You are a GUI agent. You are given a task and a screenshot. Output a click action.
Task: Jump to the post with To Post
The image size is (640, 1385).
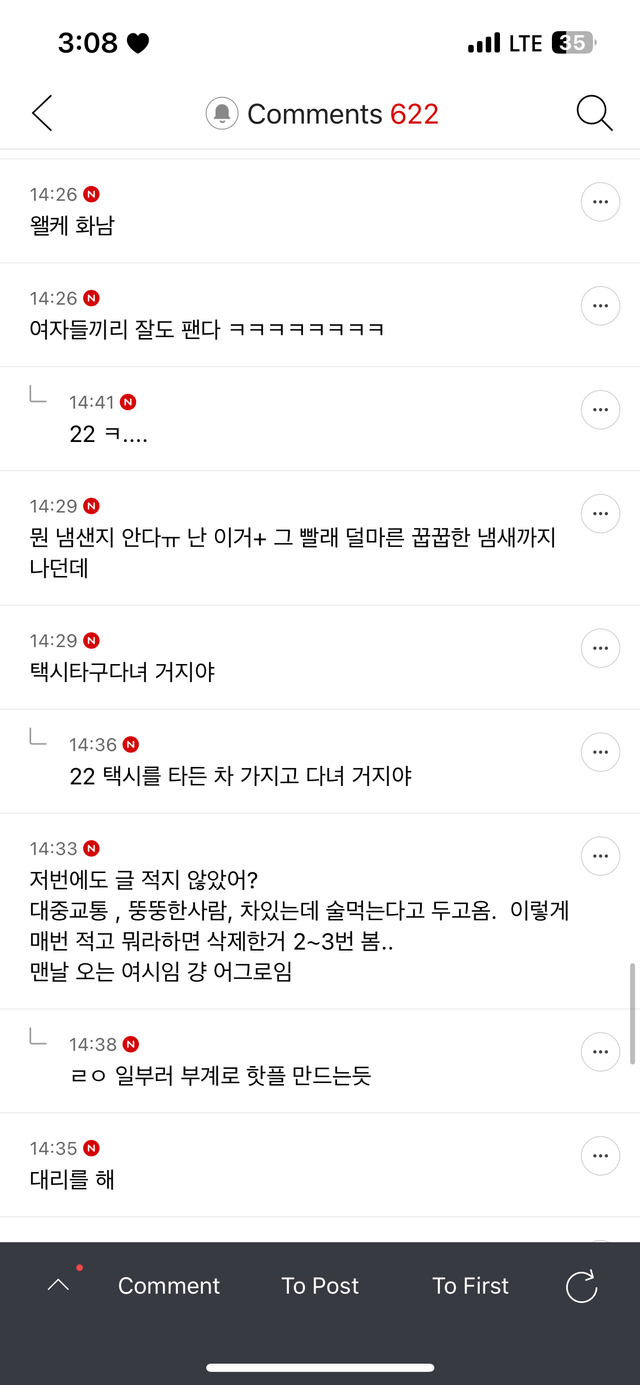click(320, 1286)
